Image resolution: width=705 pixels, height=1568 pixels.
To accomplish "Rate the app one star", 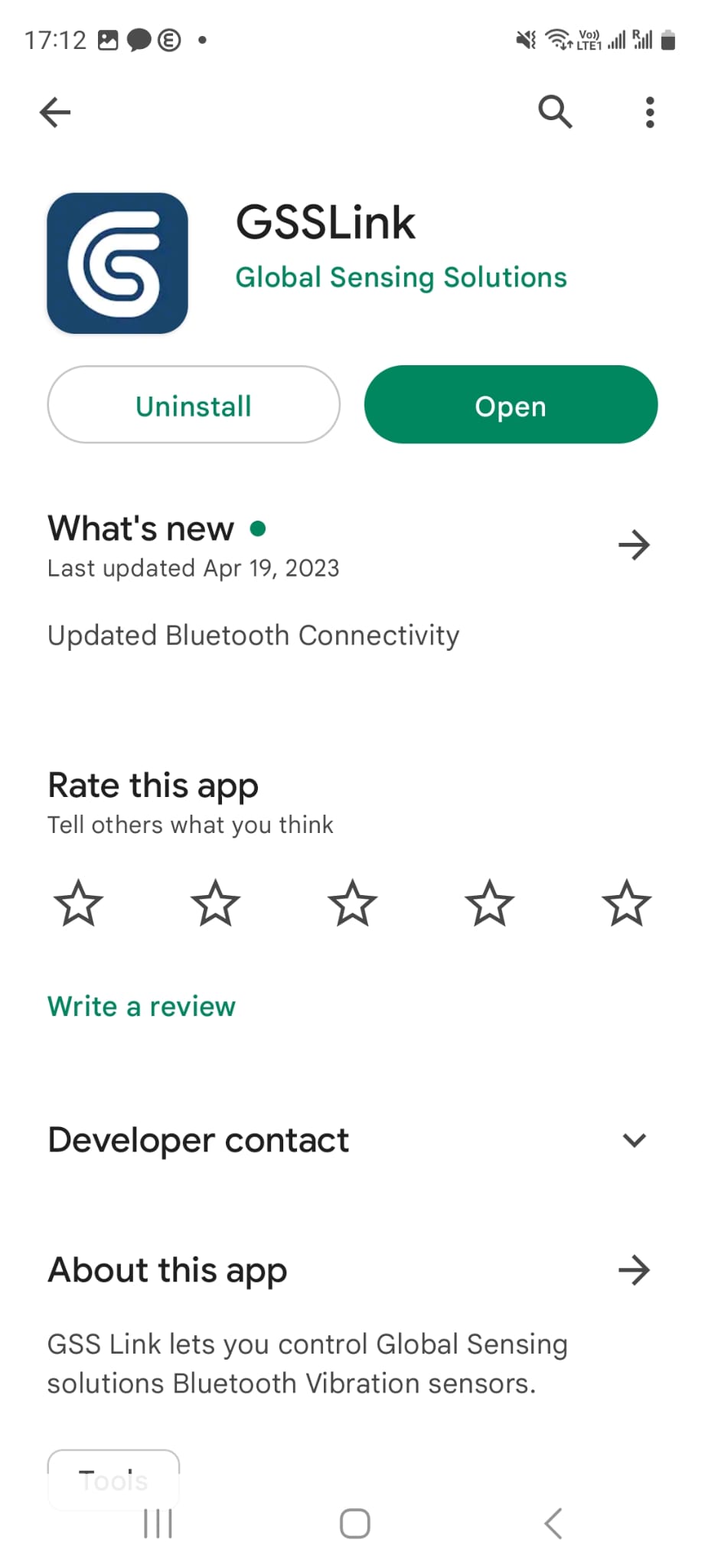I will (78, 903).
